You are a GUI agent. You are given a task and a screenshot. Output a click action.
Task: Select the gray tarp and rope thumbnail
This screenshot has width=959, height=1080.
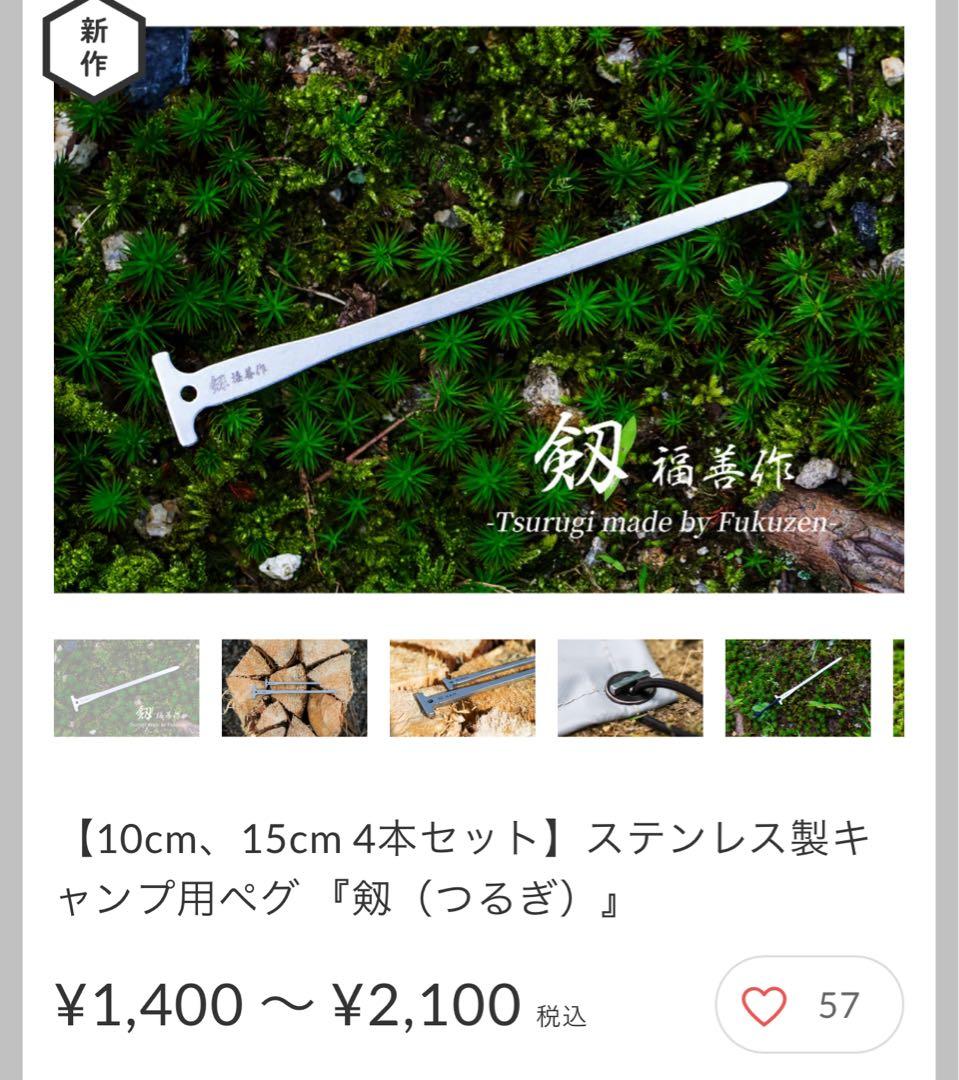tap(630, 688)
